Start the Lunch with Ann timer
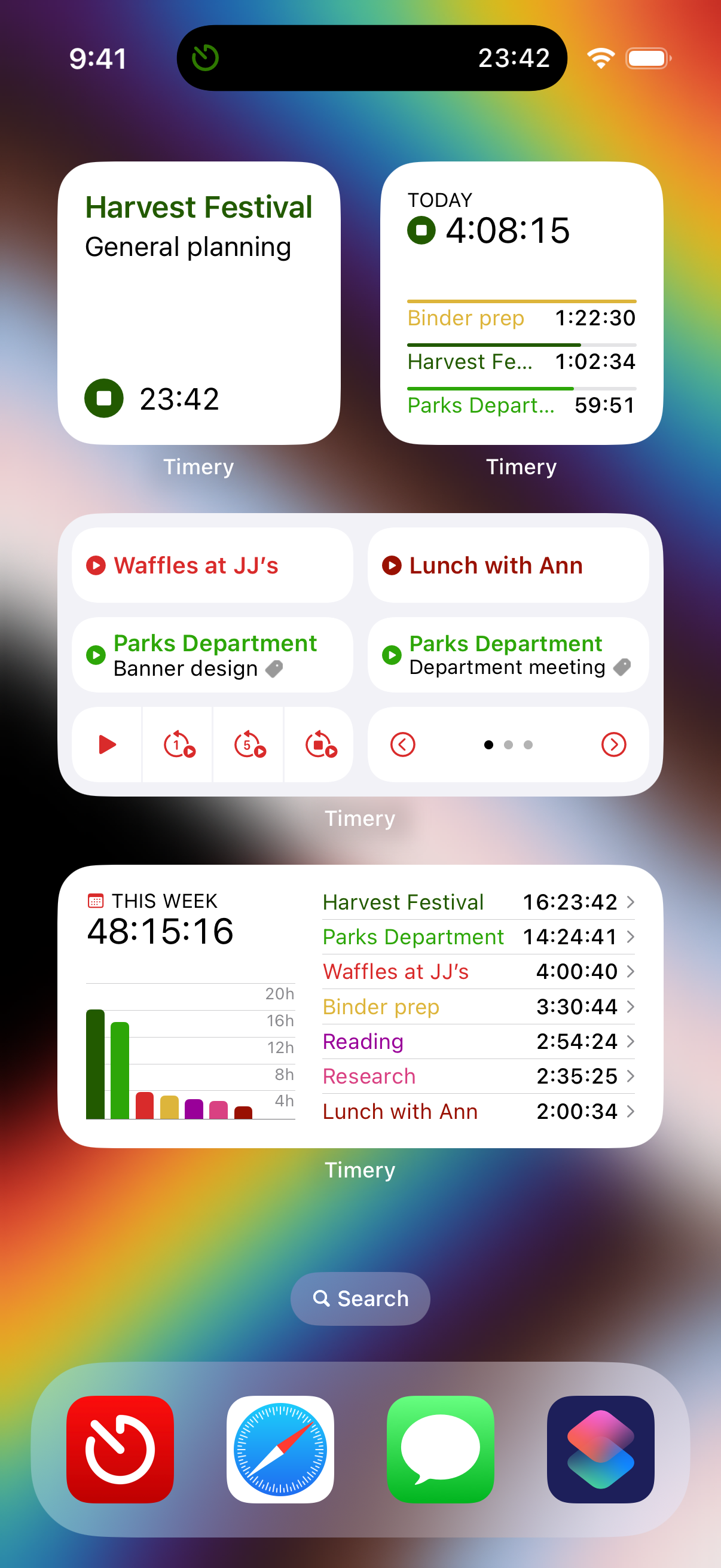The width and height of the screenshot is (721, 1568). coord(508,566)
